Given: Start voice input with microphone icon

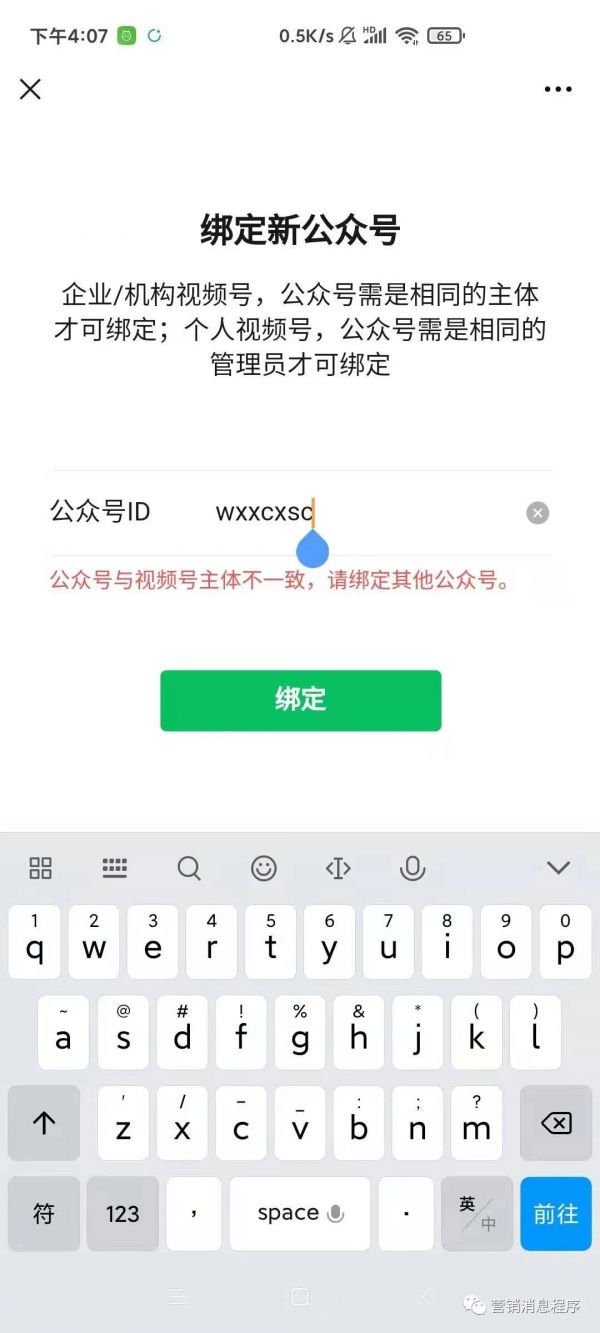Looking at the screenshot, I should [412, 868].
